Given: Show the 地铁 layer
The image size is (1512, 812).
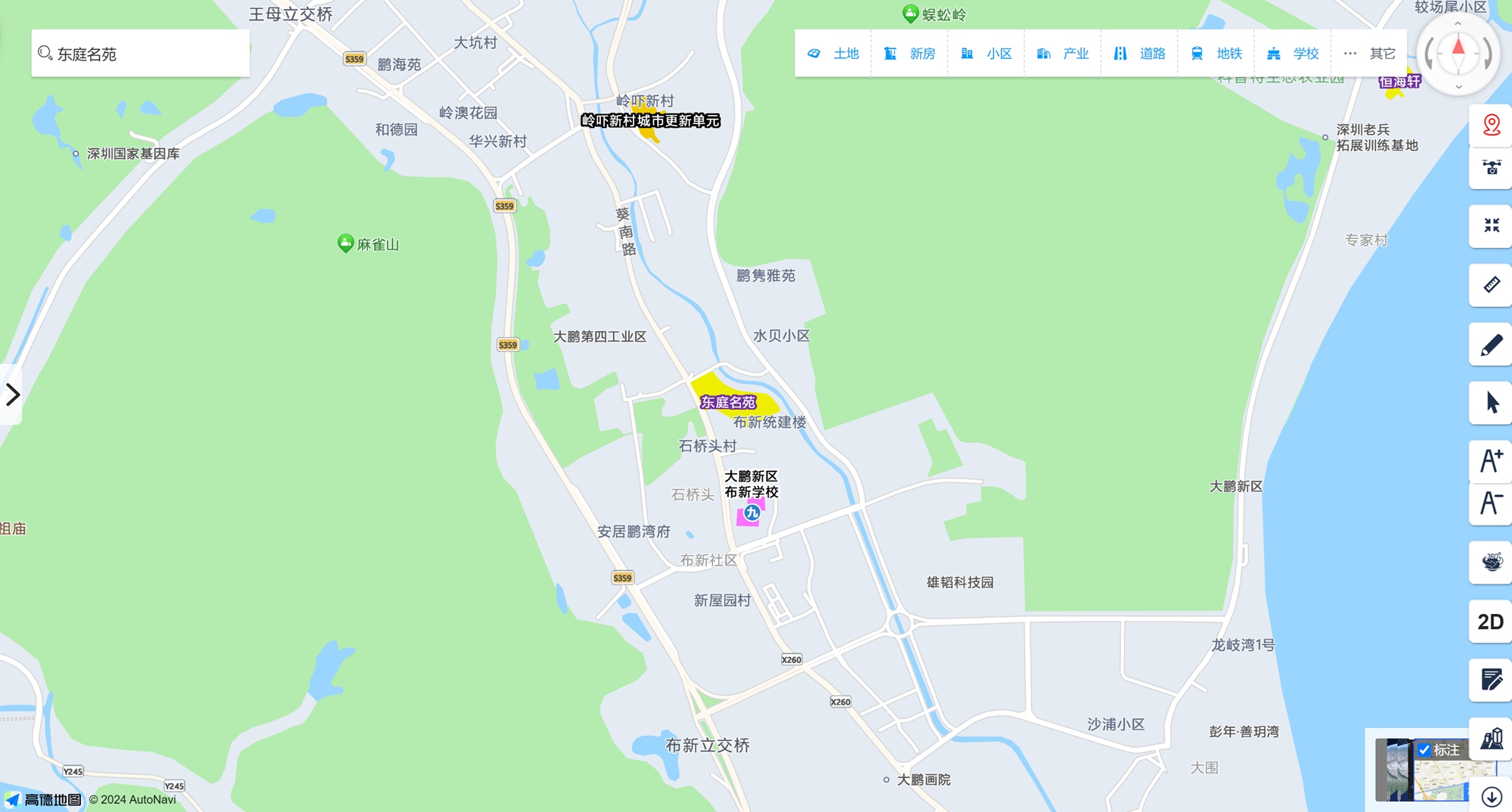Looking at the screenshot, I should (x=1216, y=54).
